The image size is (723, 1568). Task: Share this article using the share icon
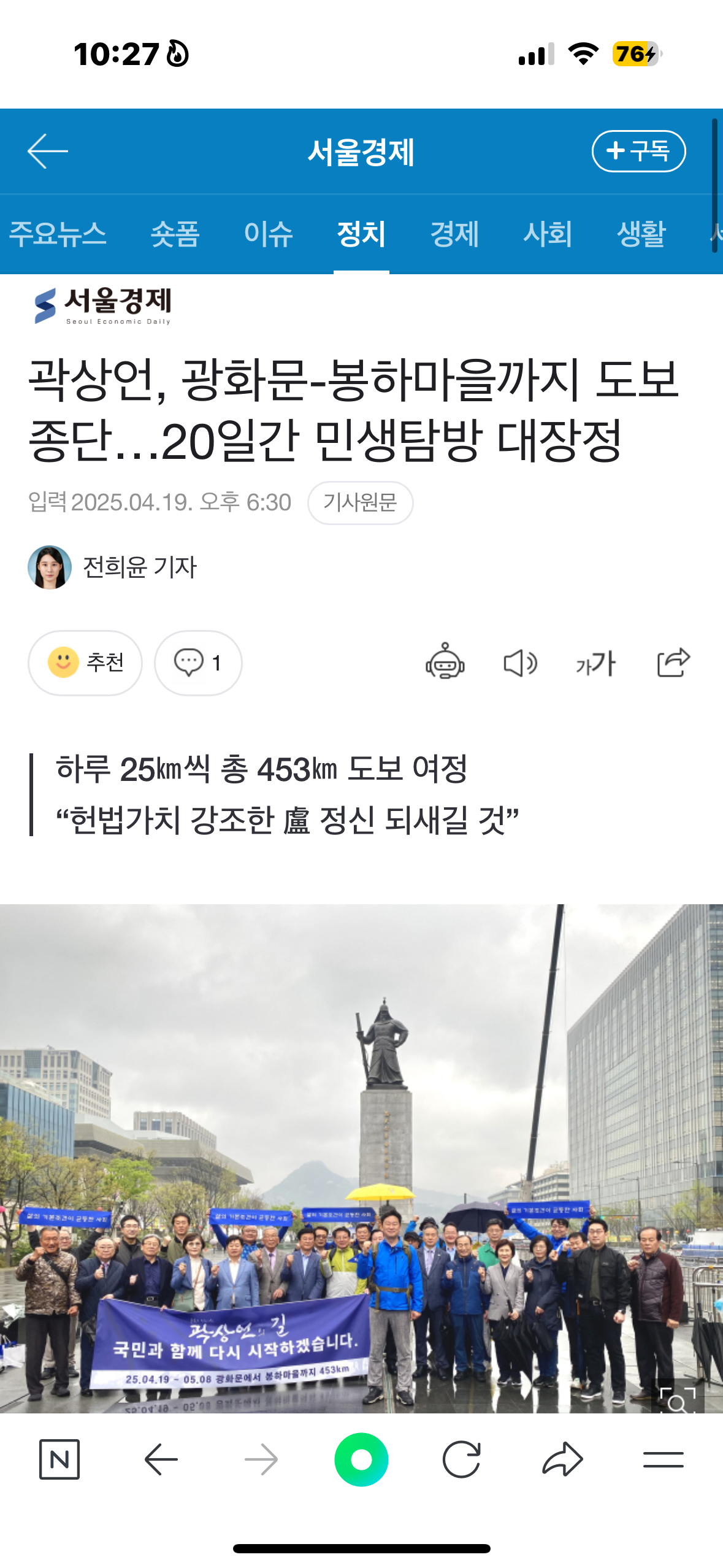point(673,662)
